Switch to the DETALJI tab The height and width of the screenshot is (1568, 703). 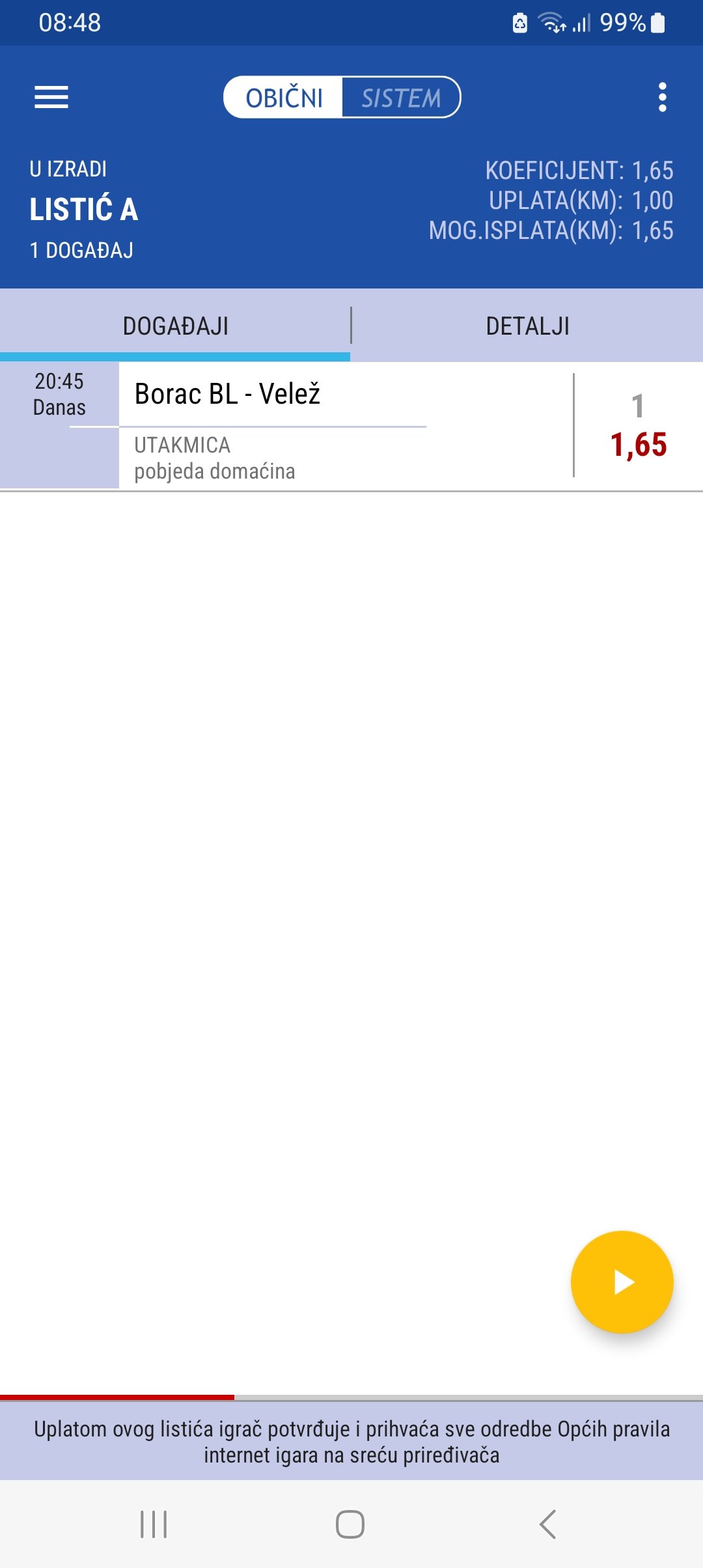pos(528,326)
